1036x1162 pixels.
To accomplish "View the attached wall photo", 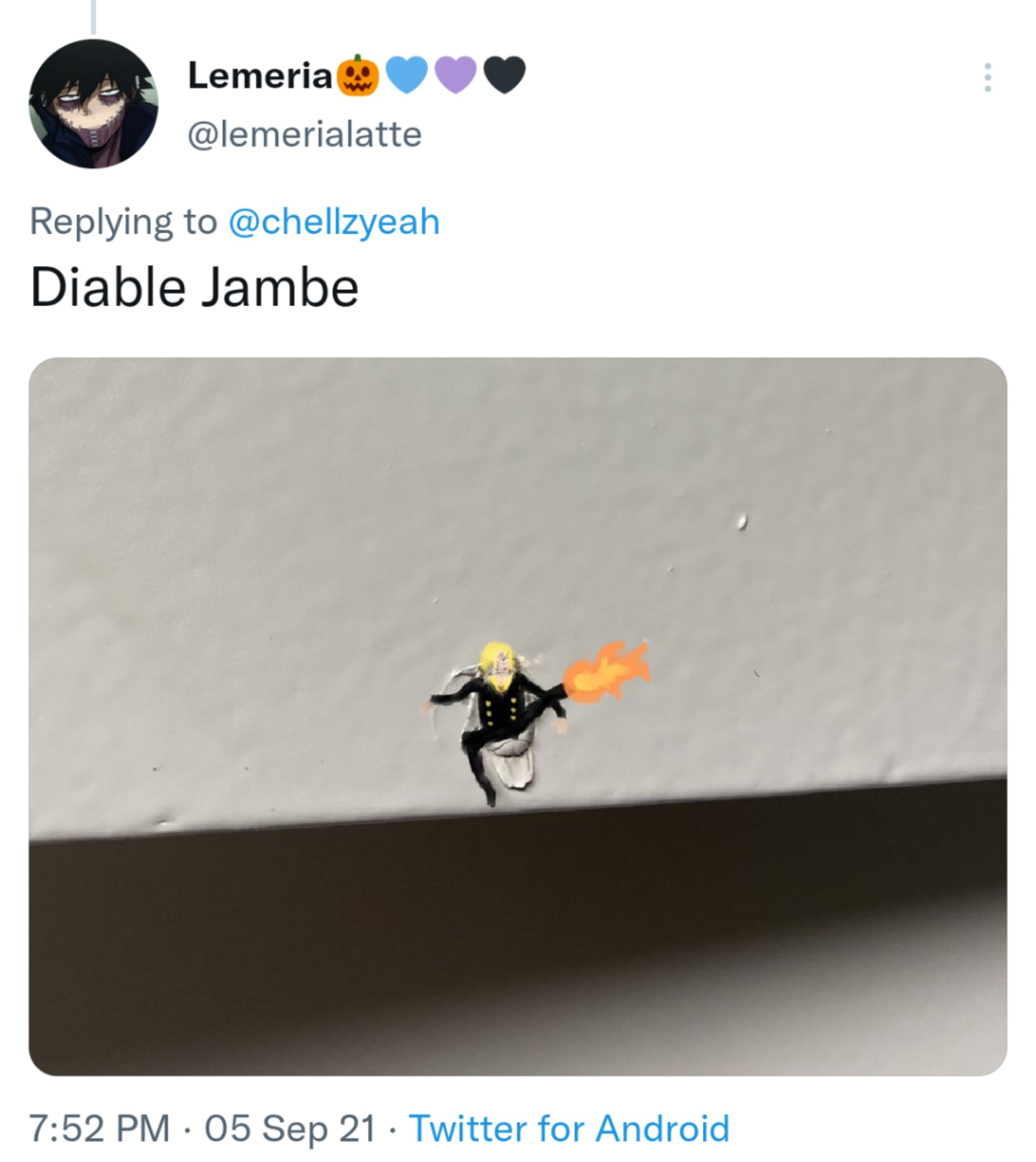I will 517,716.
